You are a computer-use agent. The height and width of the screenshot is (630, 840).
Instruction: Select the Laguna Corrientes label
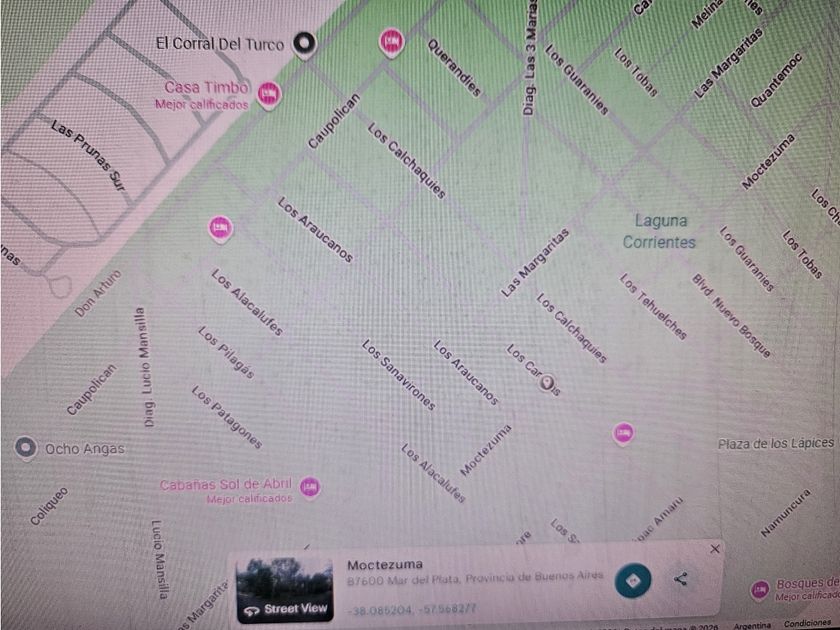click(x=659, y=231)
